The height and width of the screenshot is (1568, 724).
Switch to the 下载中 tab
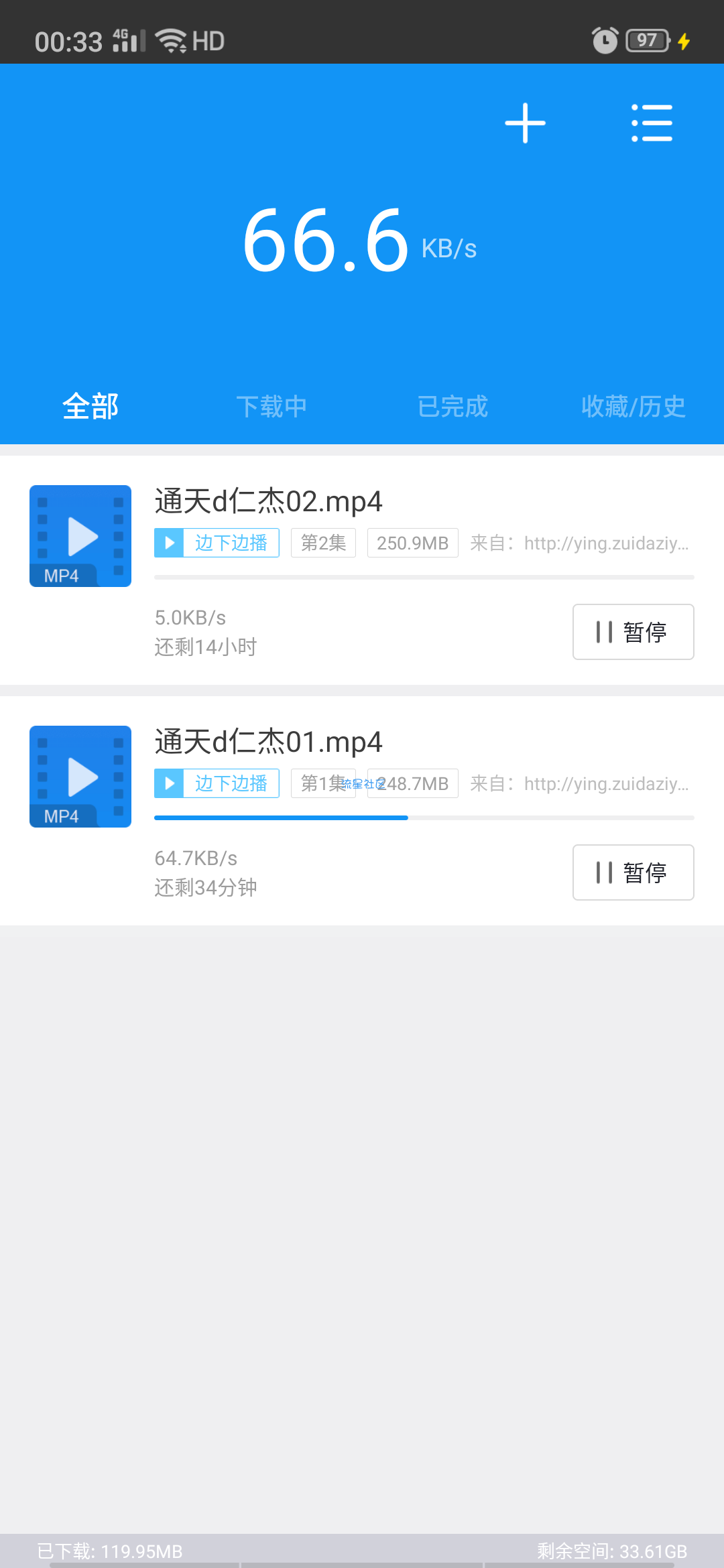click(x=271, y=406)
